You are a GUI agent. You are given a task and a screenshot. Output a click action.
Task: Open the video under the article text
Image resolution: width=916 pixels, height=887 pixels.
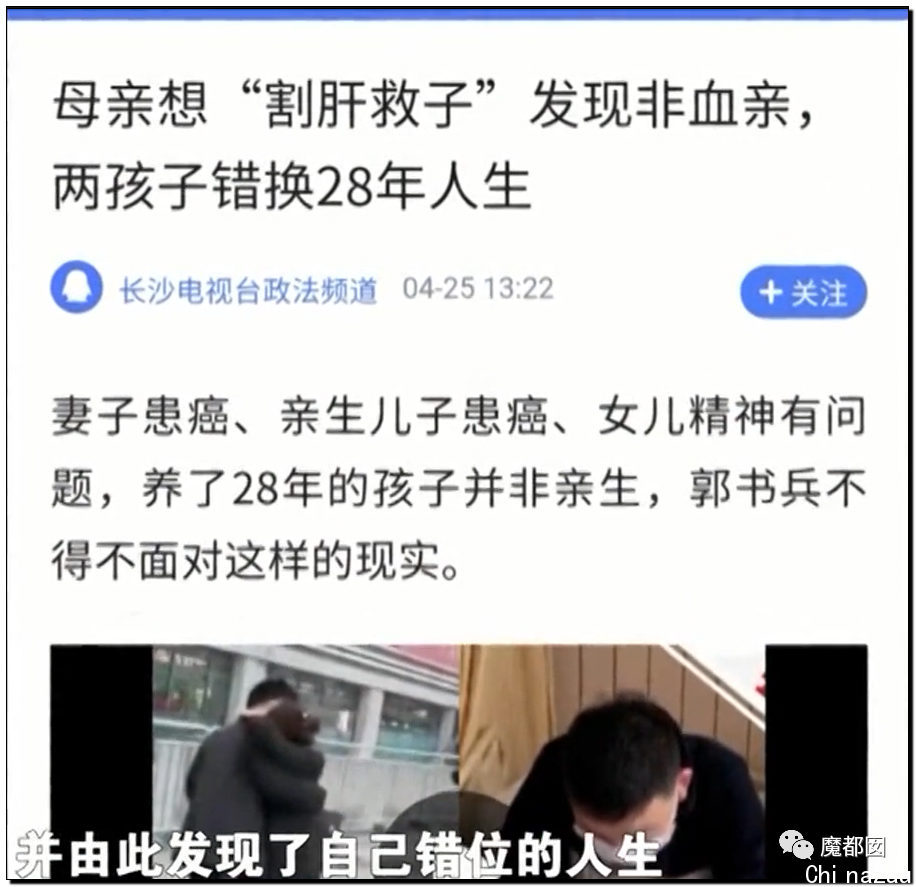(x=458, y=760)
